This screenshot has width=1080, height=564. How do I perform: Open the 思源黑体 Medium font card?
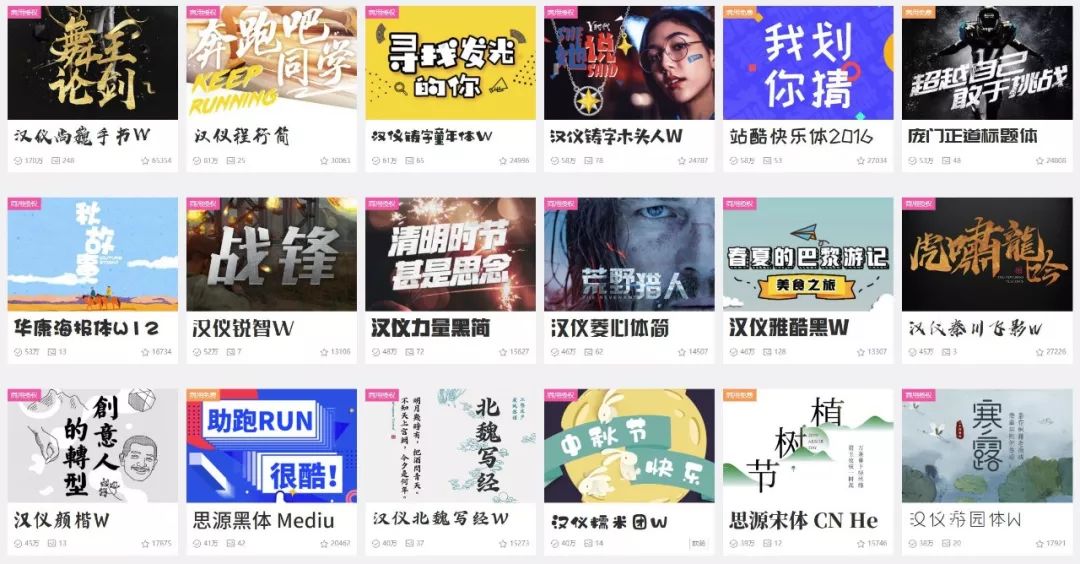coord(271,446)
